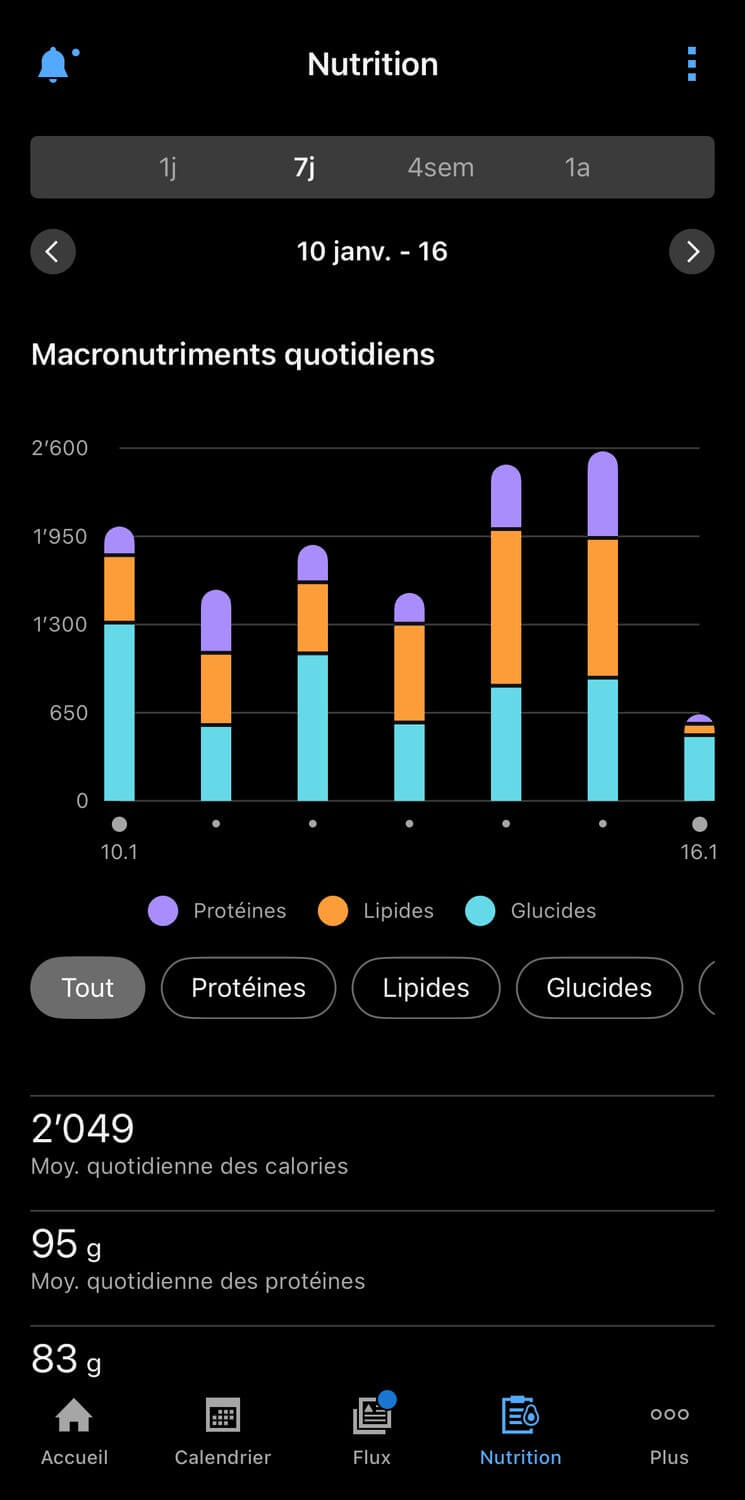Filter chart by Protéines chip
Screen dimensions: 745x1500
coord(248,988)
